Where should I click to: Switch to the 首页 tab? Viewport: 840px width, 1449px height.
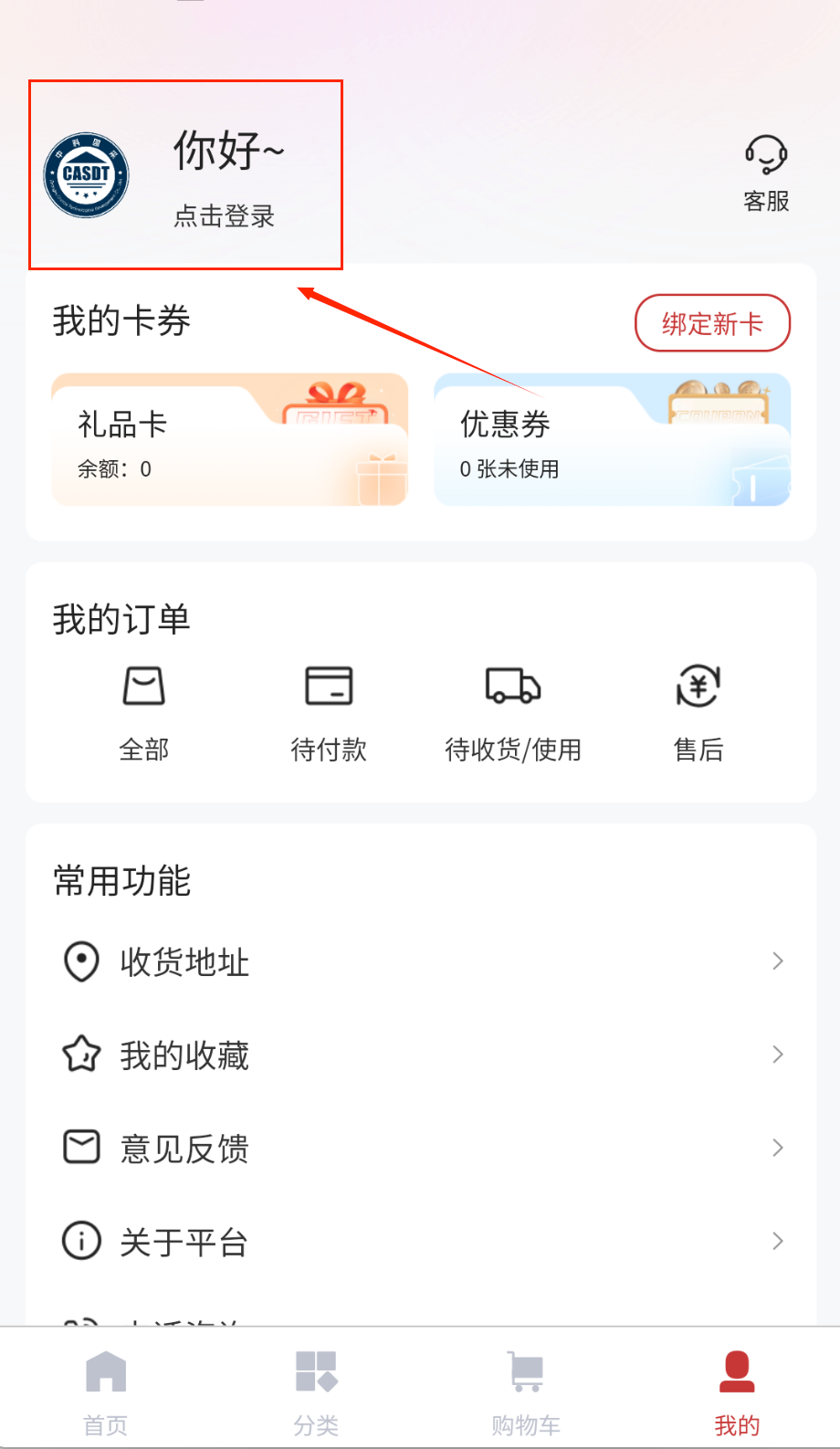point(106,1391)
